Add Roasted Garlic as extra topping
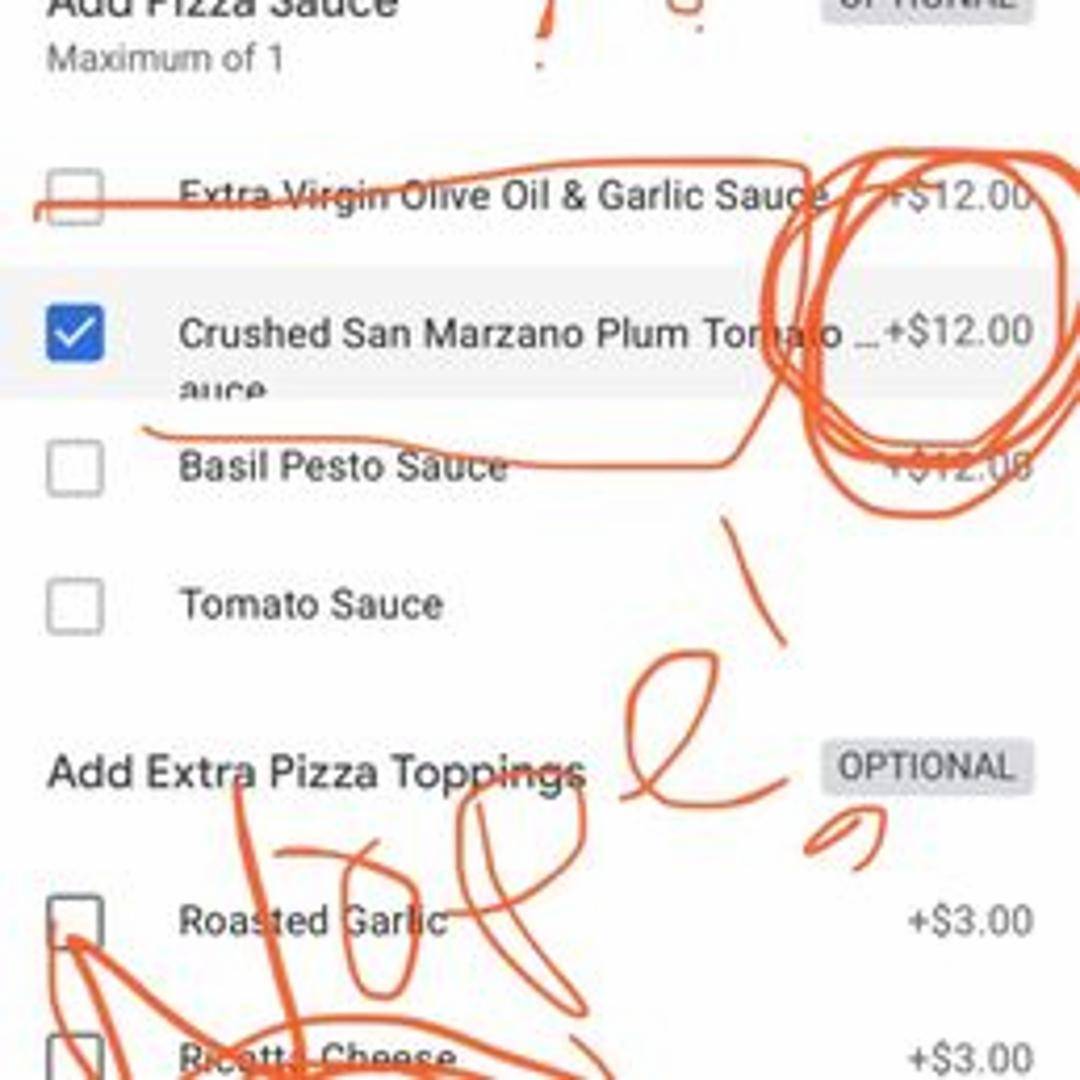This screenshot has height=1080, width=1080. (75, 921)
